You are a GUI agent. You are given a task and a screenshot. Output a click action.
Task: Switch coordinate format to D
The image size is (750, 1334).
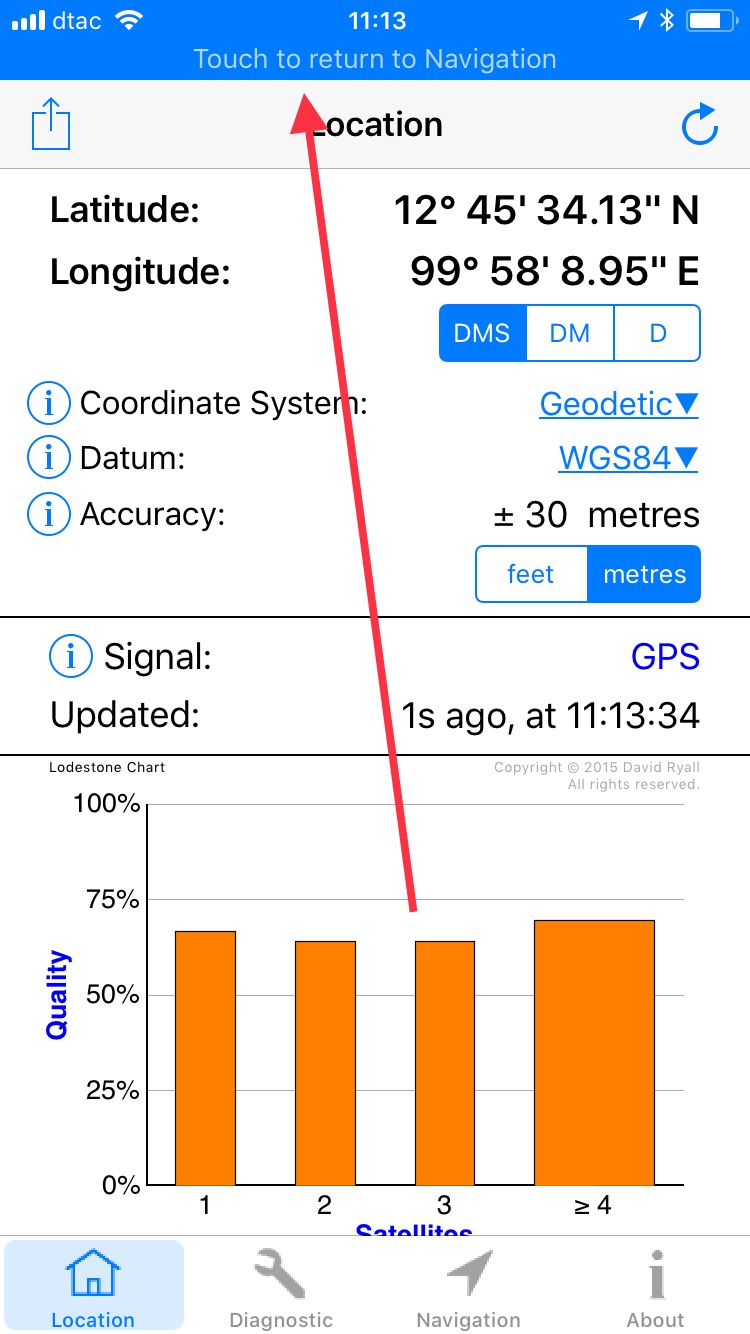(657, 333)
